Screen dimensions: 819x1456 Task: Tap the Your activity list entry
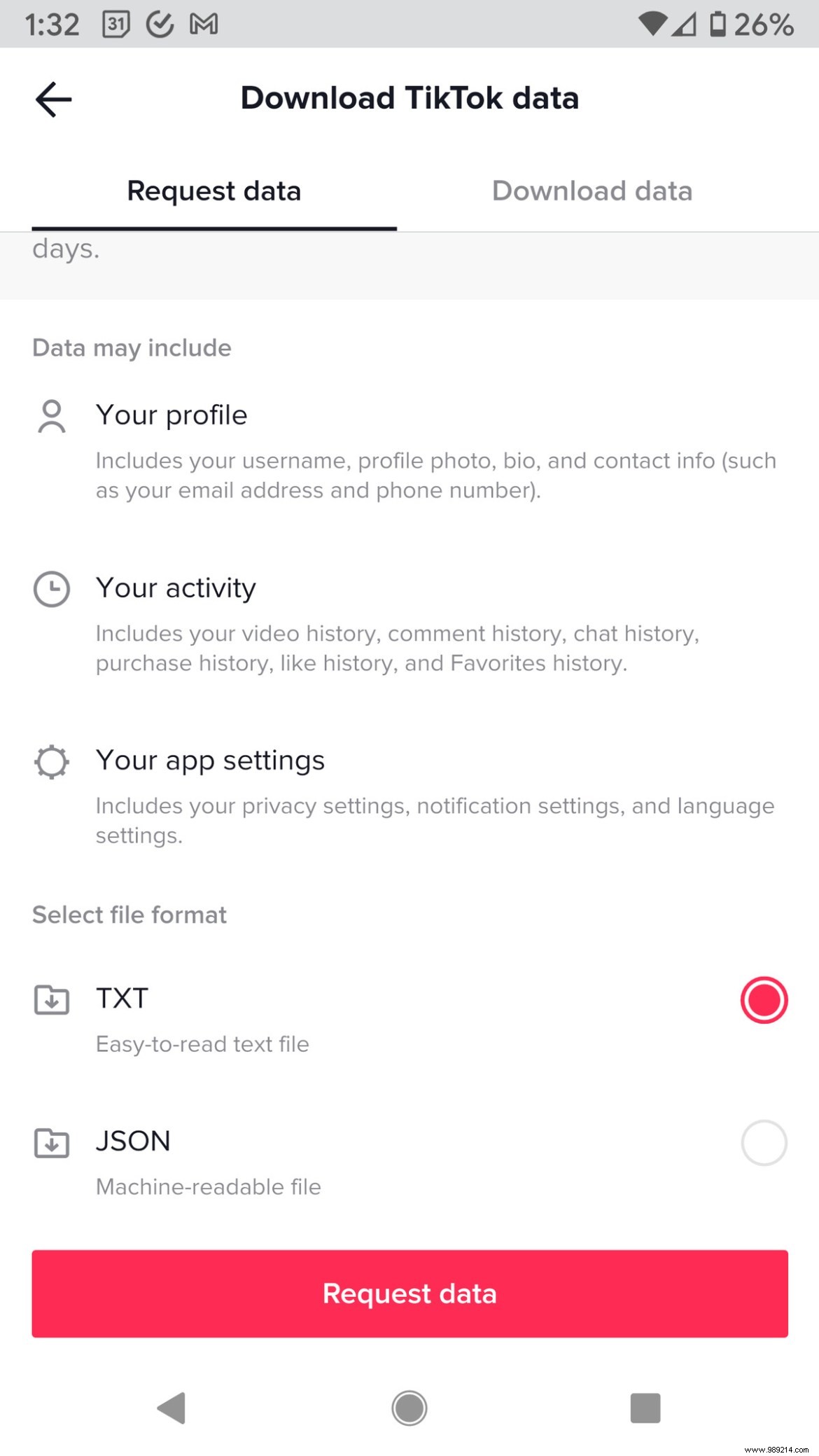(x=175, y=588)
